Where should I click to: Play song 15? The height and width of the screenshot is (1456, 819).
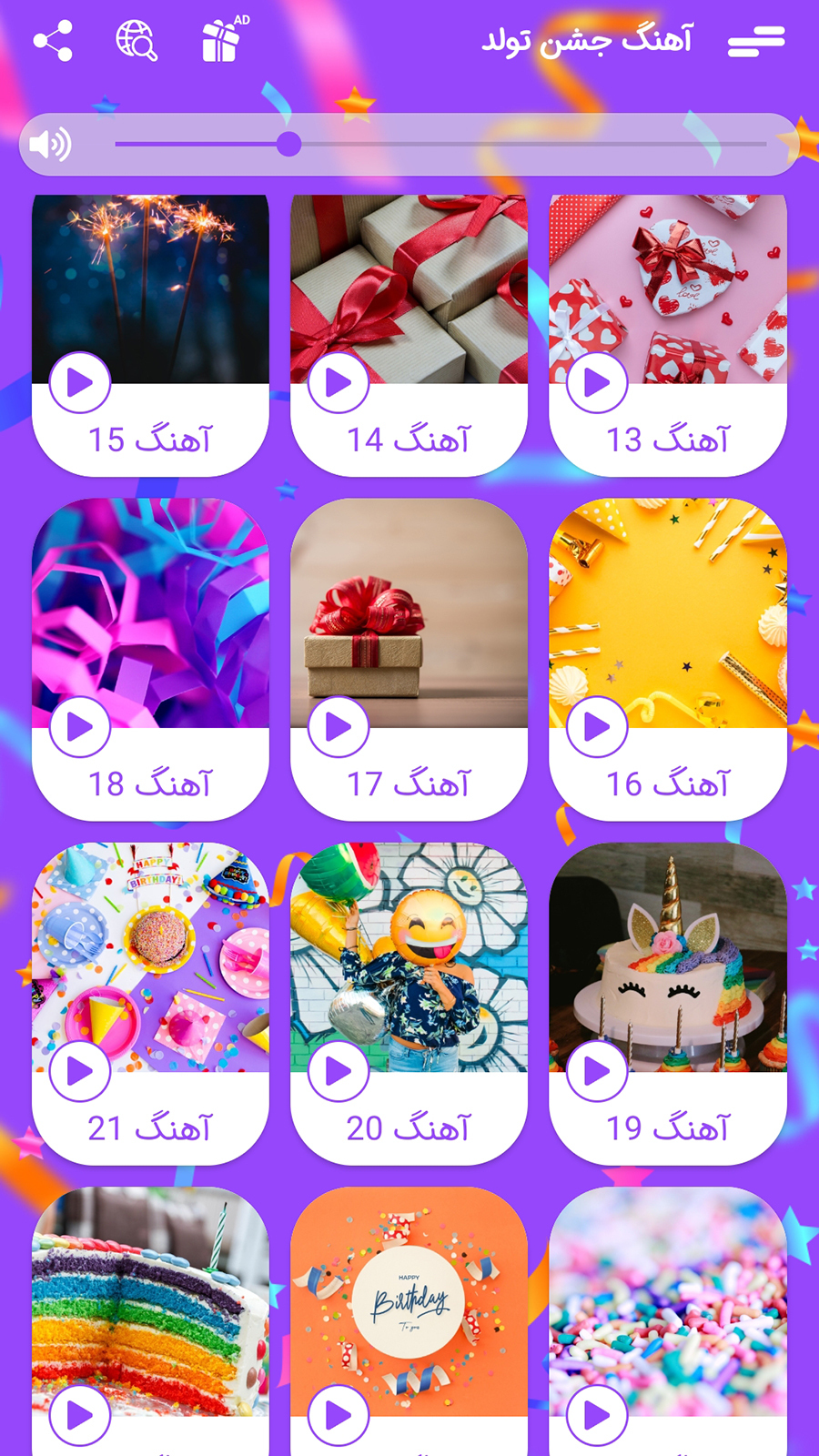(80, 383)
